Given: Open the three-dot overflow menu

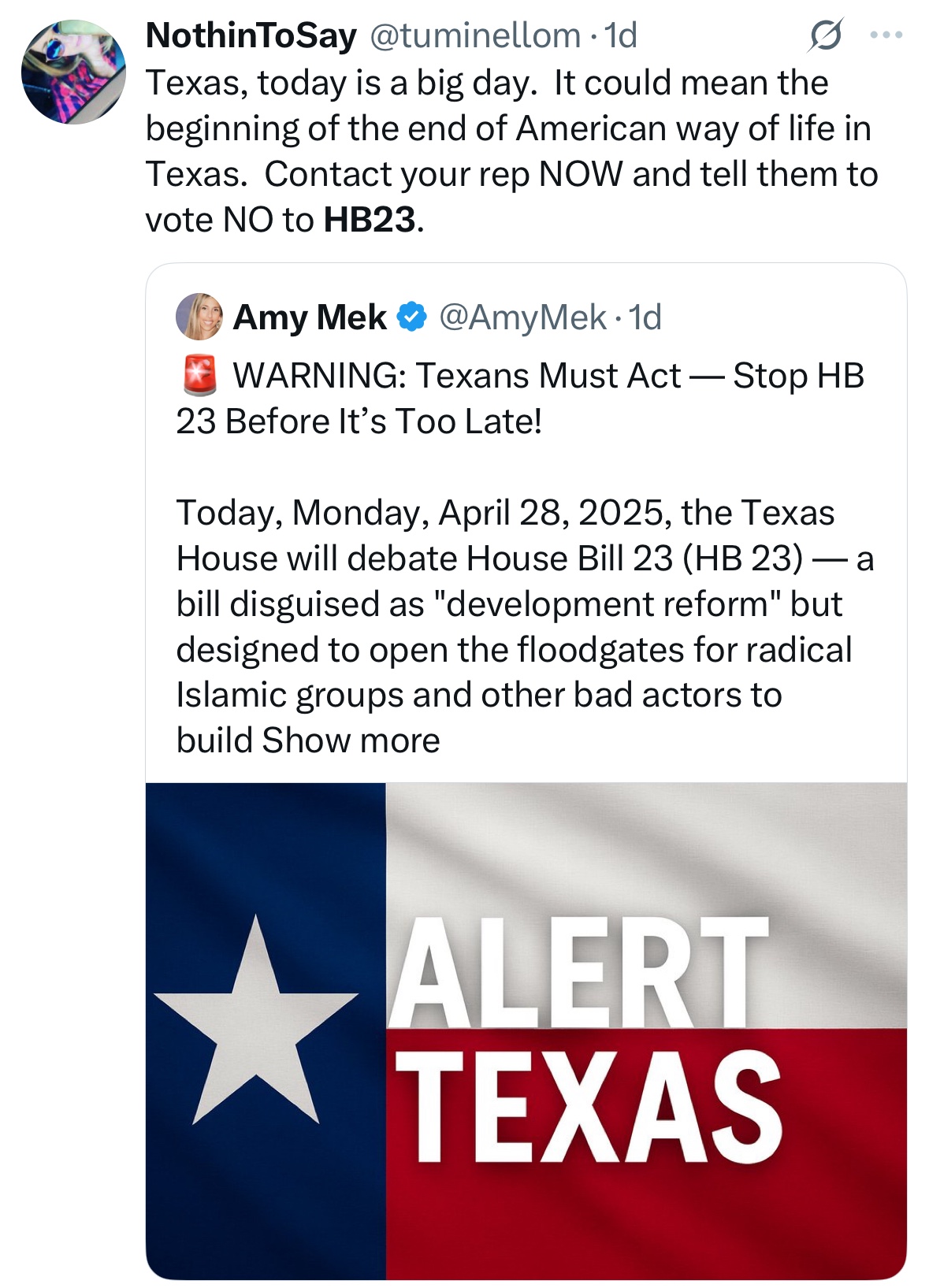Looking at the screenshot, I should [886, 35].
